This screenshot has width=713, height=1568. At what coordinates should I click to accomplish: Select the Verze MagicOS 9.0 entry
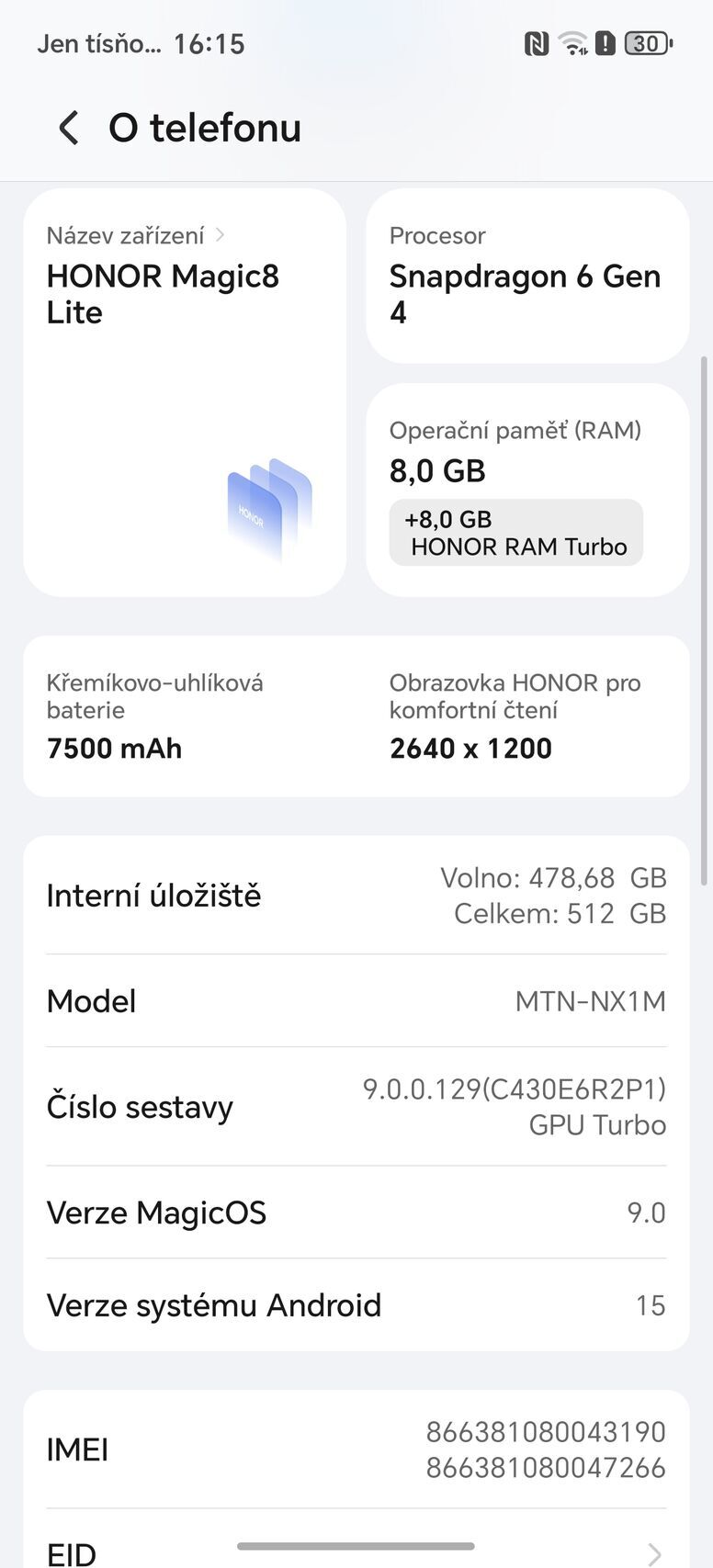pos(356,1213)
